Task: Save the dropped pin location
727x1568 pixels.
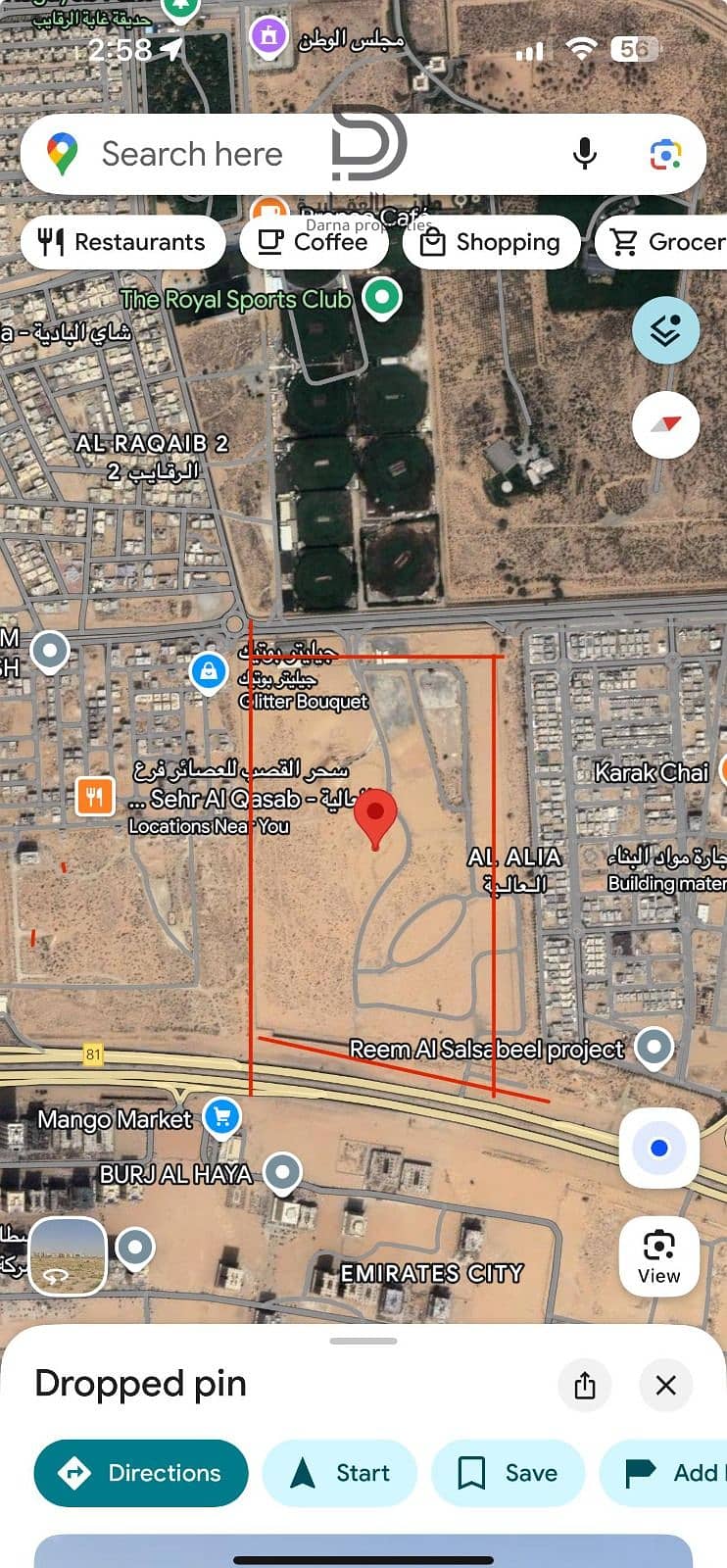Action: click(x=509, y=1473)
